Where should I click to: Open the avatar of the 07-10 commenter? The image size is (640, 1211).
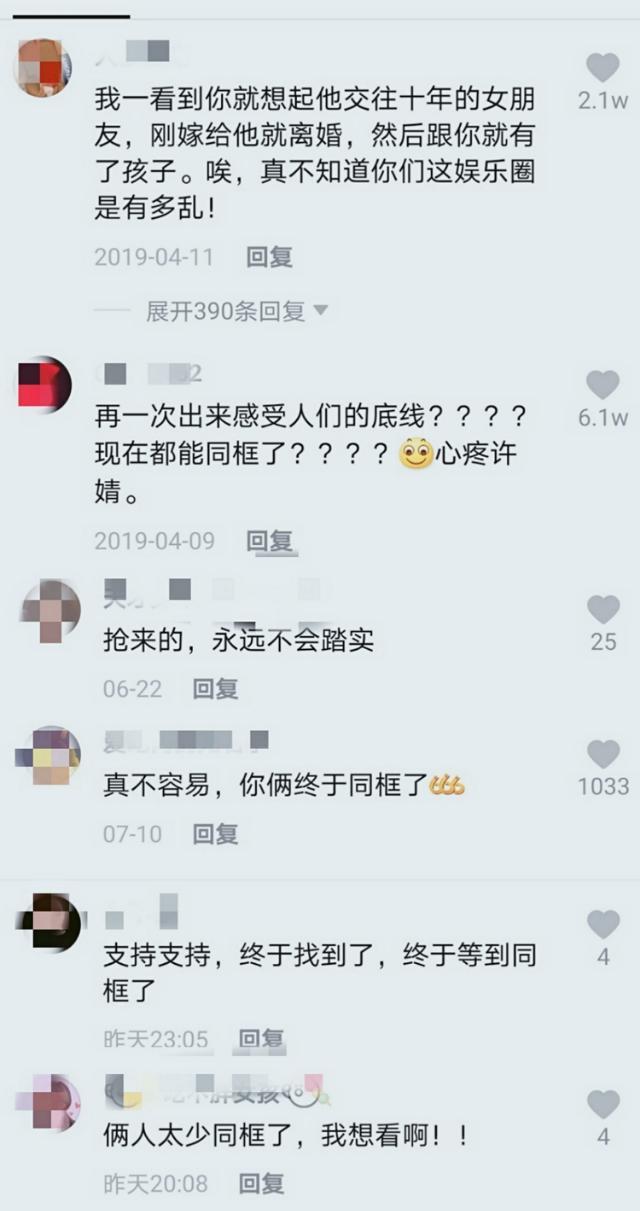click(x=50, y=754)
